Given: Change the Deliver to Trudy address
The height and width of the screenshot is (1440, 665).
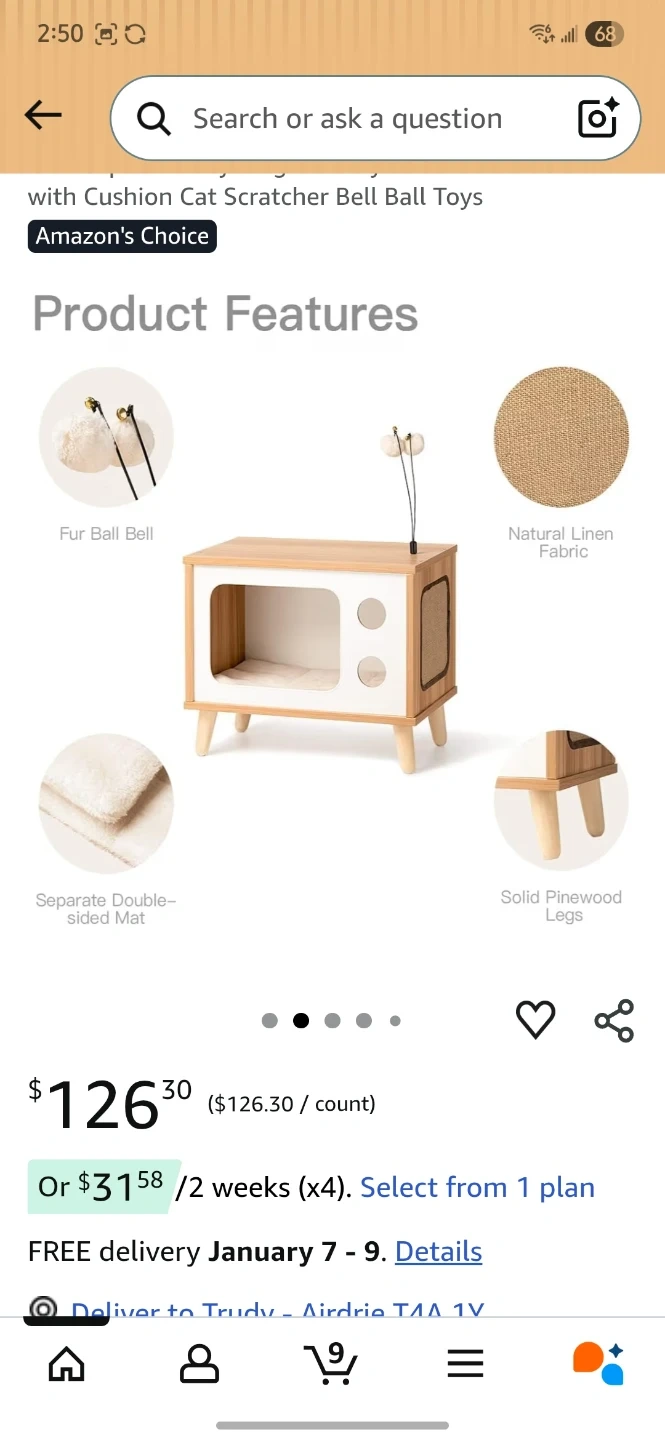Looking at the screenshot, I should pyautogui.click(x=277, y=1309).
